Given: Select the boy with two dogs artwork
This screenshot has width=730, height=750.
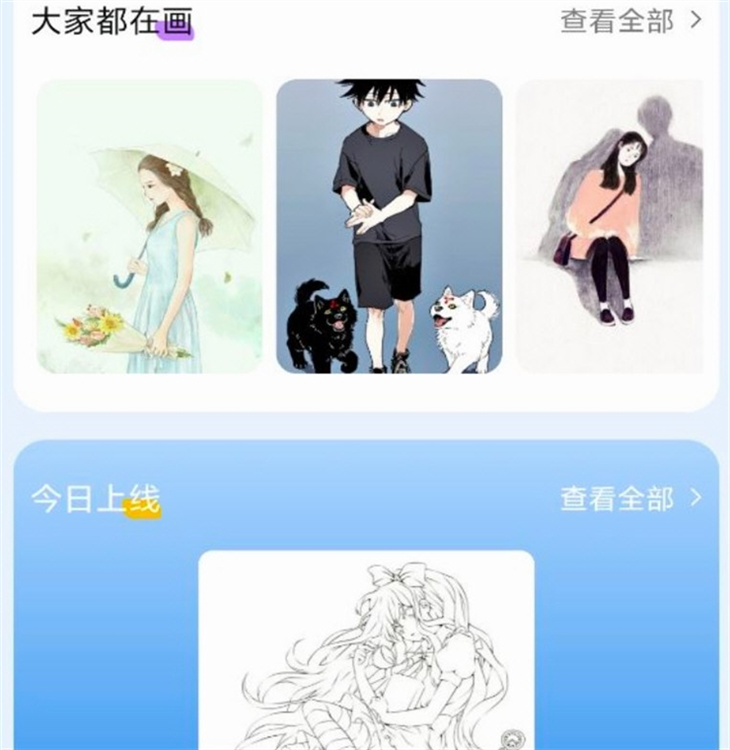Looking at the screenshot, I should click(x=390, y=220).
